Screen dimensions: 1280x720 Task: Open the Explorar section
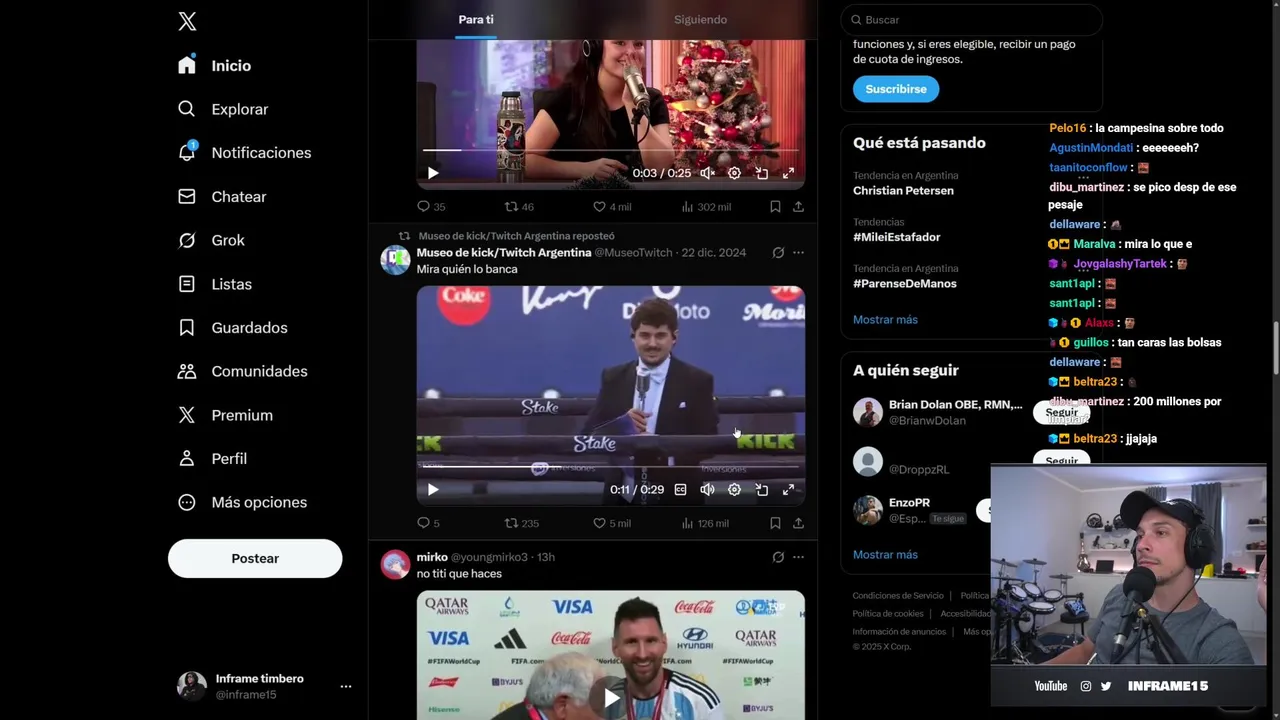point(239,109)
